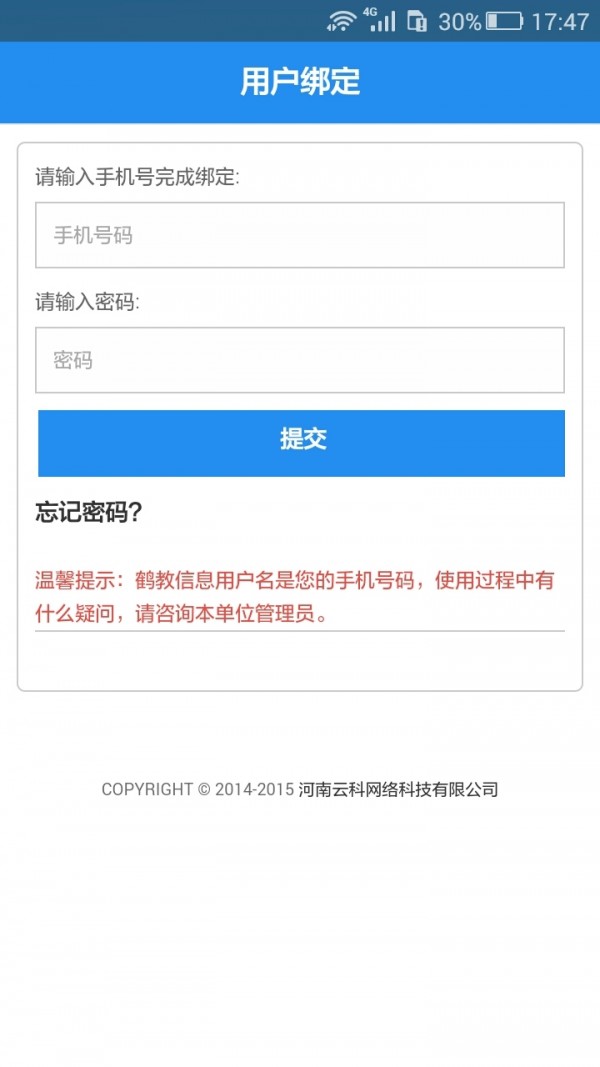Open the 忘记密码? link

point(89,513)
